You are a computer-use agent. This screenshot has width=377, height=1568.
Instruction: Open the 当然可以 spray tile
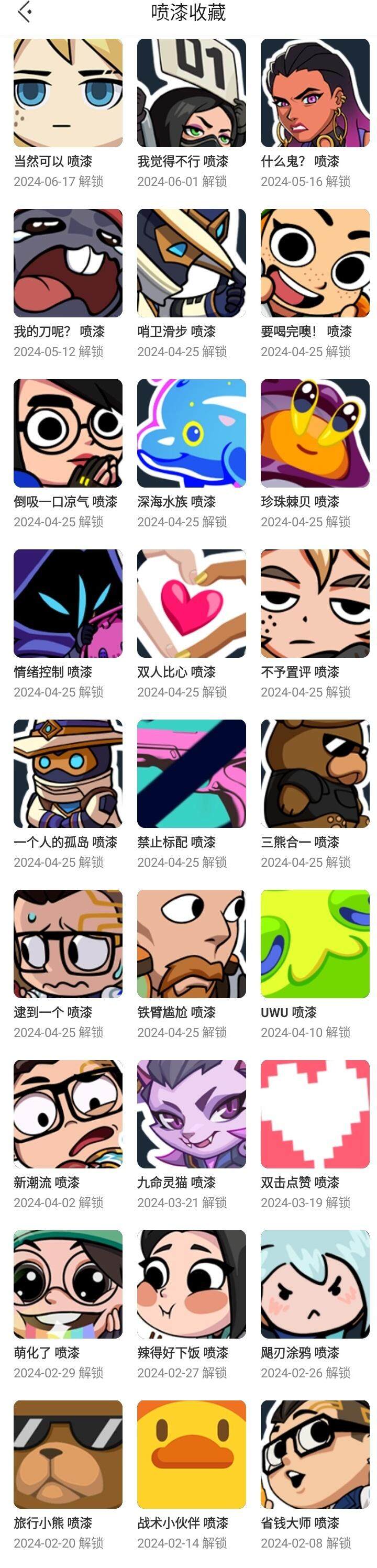click(68, 93)
